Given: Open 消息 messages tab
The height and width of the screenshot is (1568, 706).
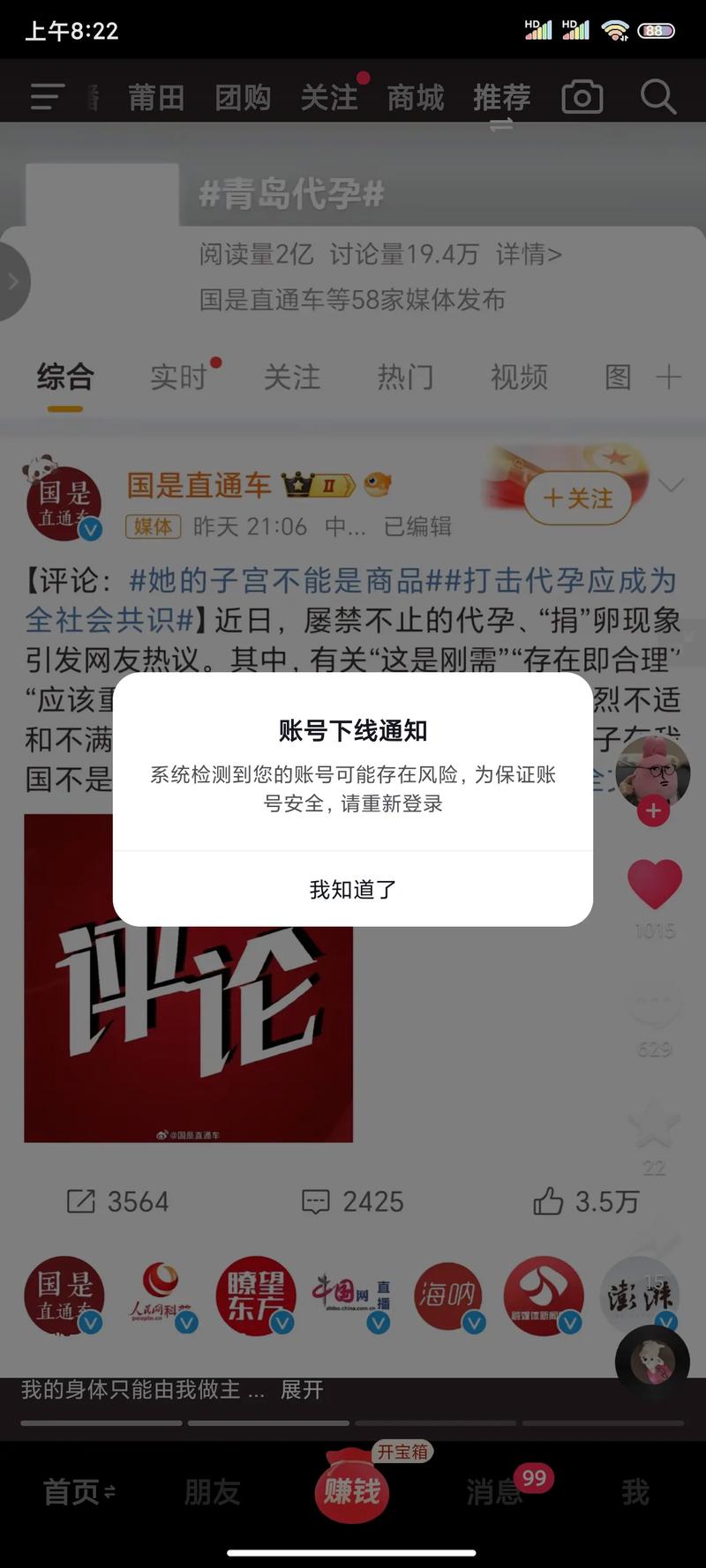Looking at the screenshot, I should coord(494,1492).
